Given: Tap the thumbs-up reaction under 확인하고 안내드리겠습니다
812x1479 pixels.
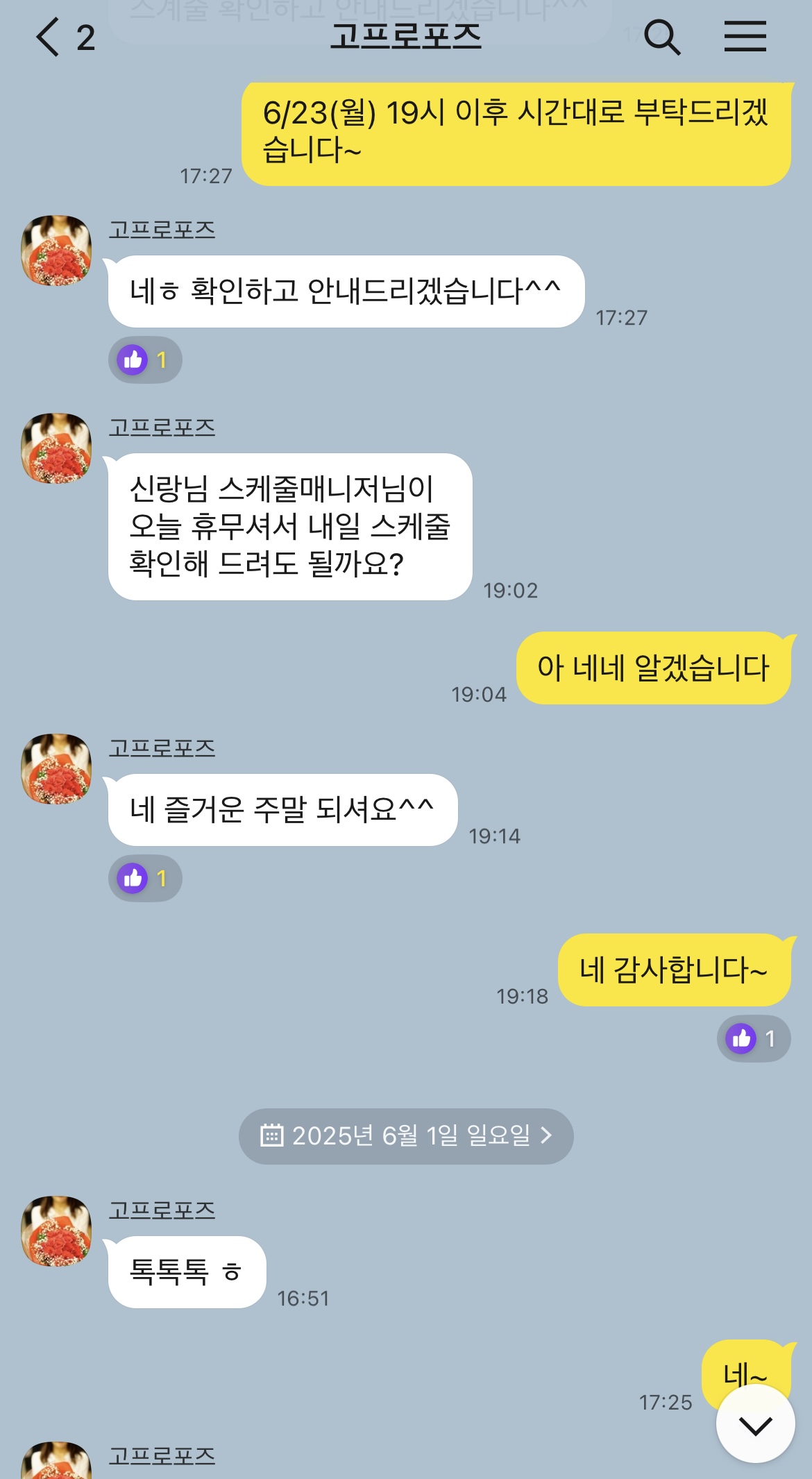Looking at the screenshot, I should 144,360.
